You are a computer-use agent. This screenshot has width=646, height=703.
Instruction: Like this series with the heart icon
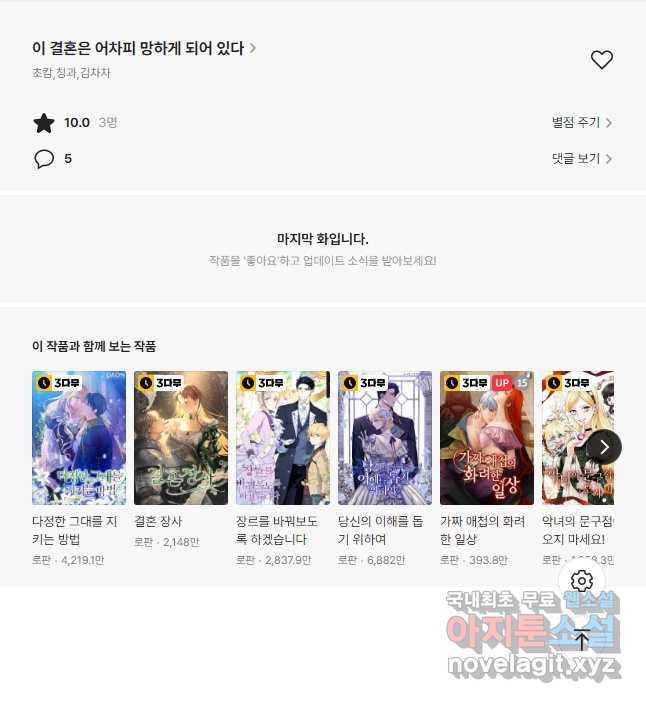(601, 60)
